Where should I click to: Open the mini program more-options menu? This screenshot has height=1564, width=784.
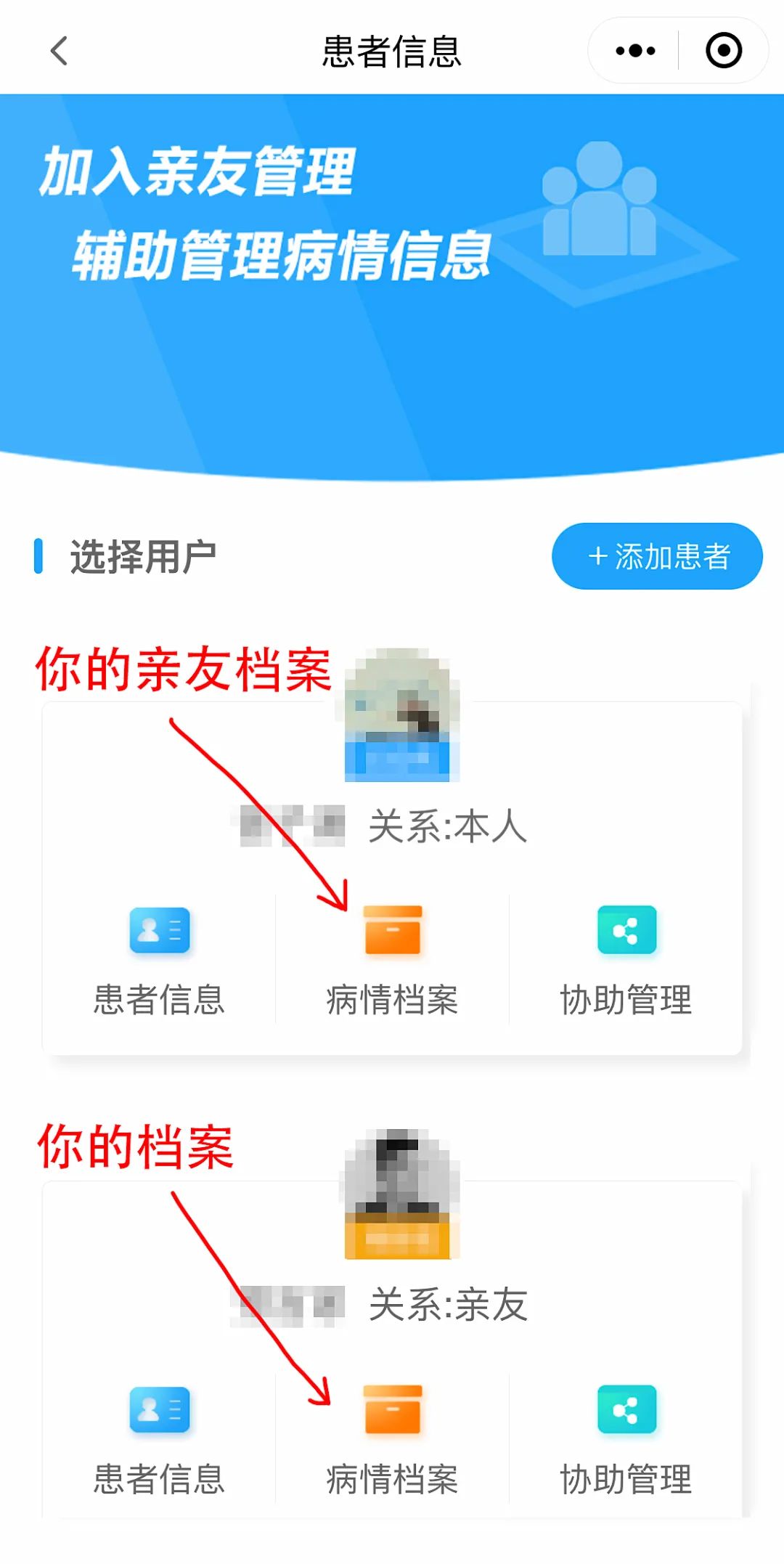click(x=635, y=51)
